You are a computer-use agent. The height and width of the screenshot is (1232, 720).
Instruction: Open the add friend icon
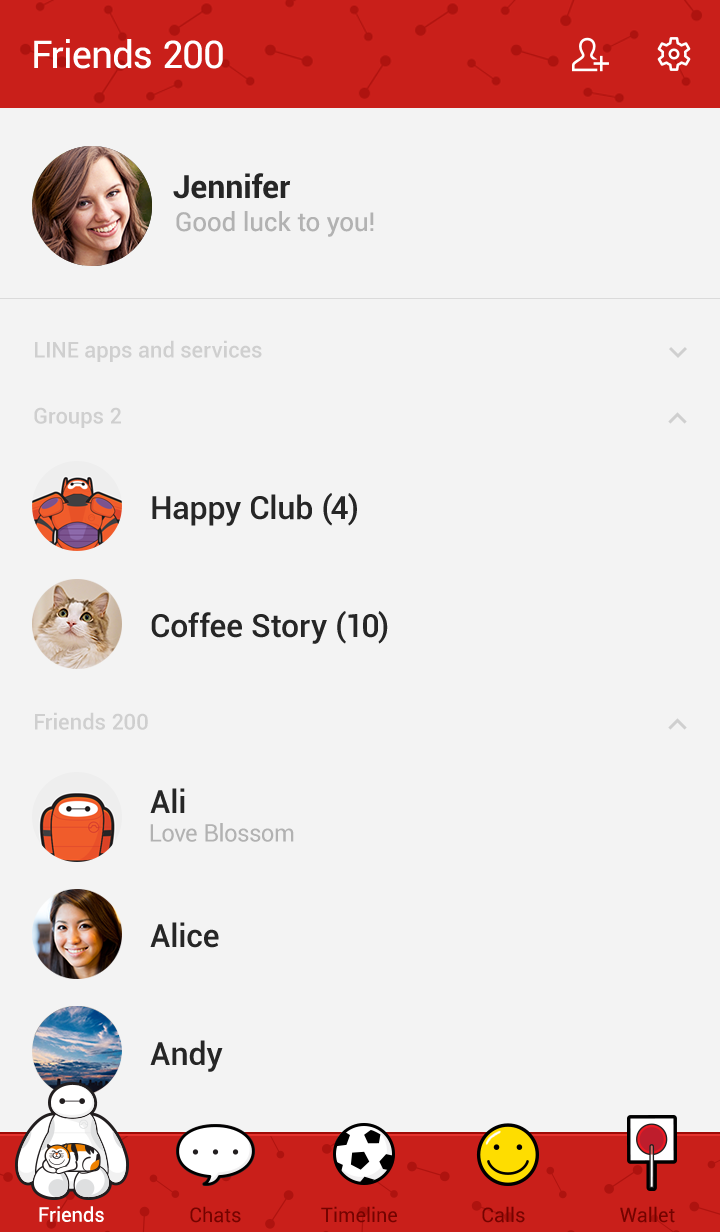pos(589,55)
